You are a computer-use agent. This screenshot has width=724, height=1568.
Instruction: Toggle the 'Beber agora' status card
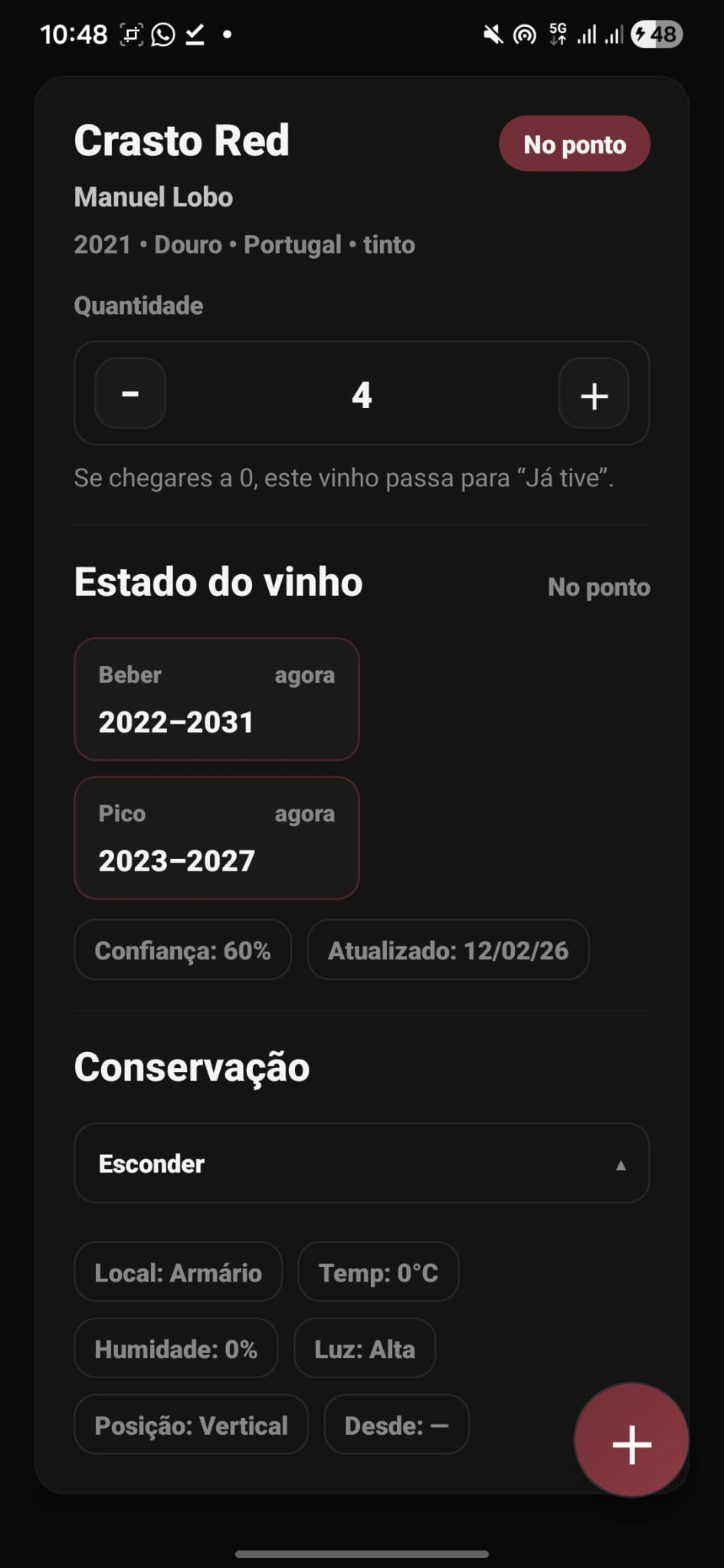tap(217, 699)
